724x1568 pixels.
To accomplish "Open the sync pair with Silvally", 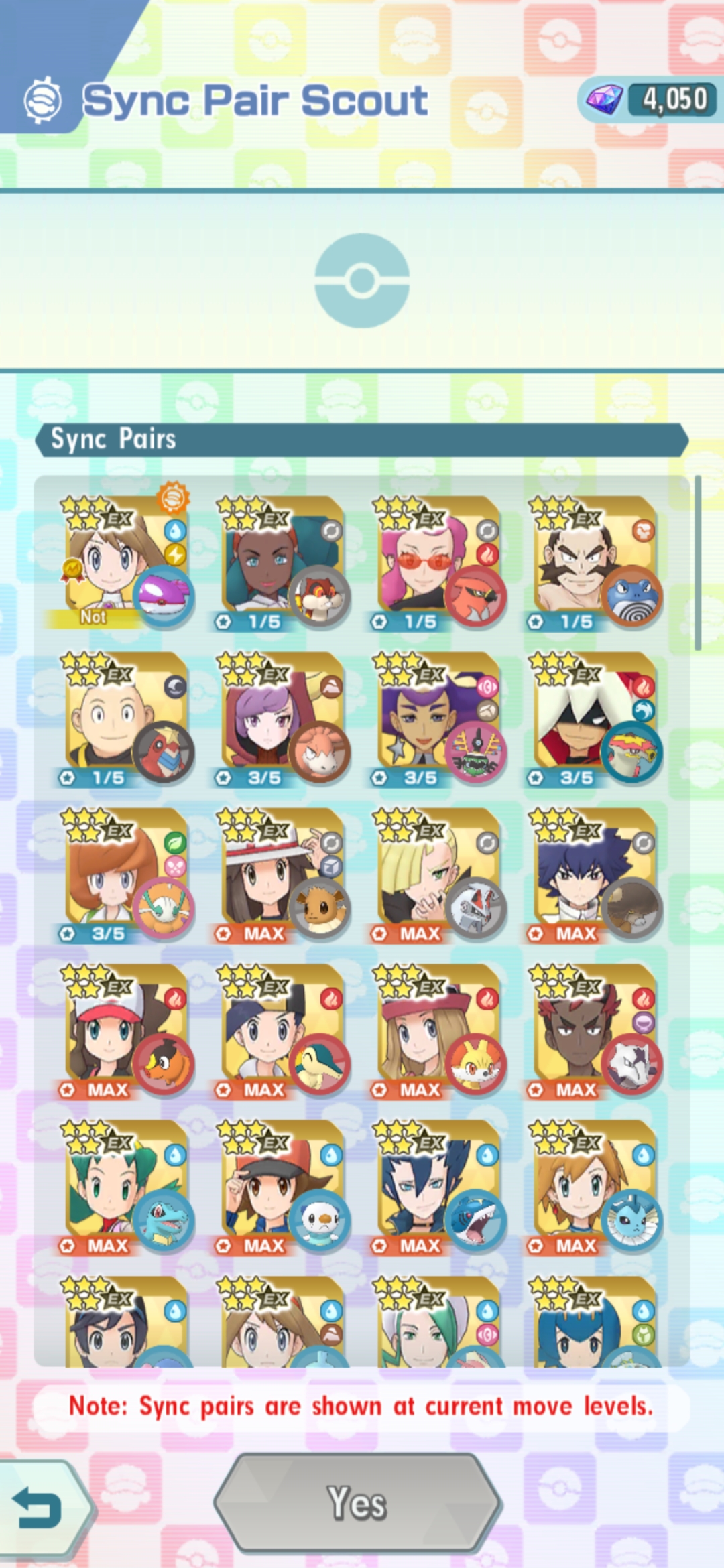I will [x=438, y=875].
